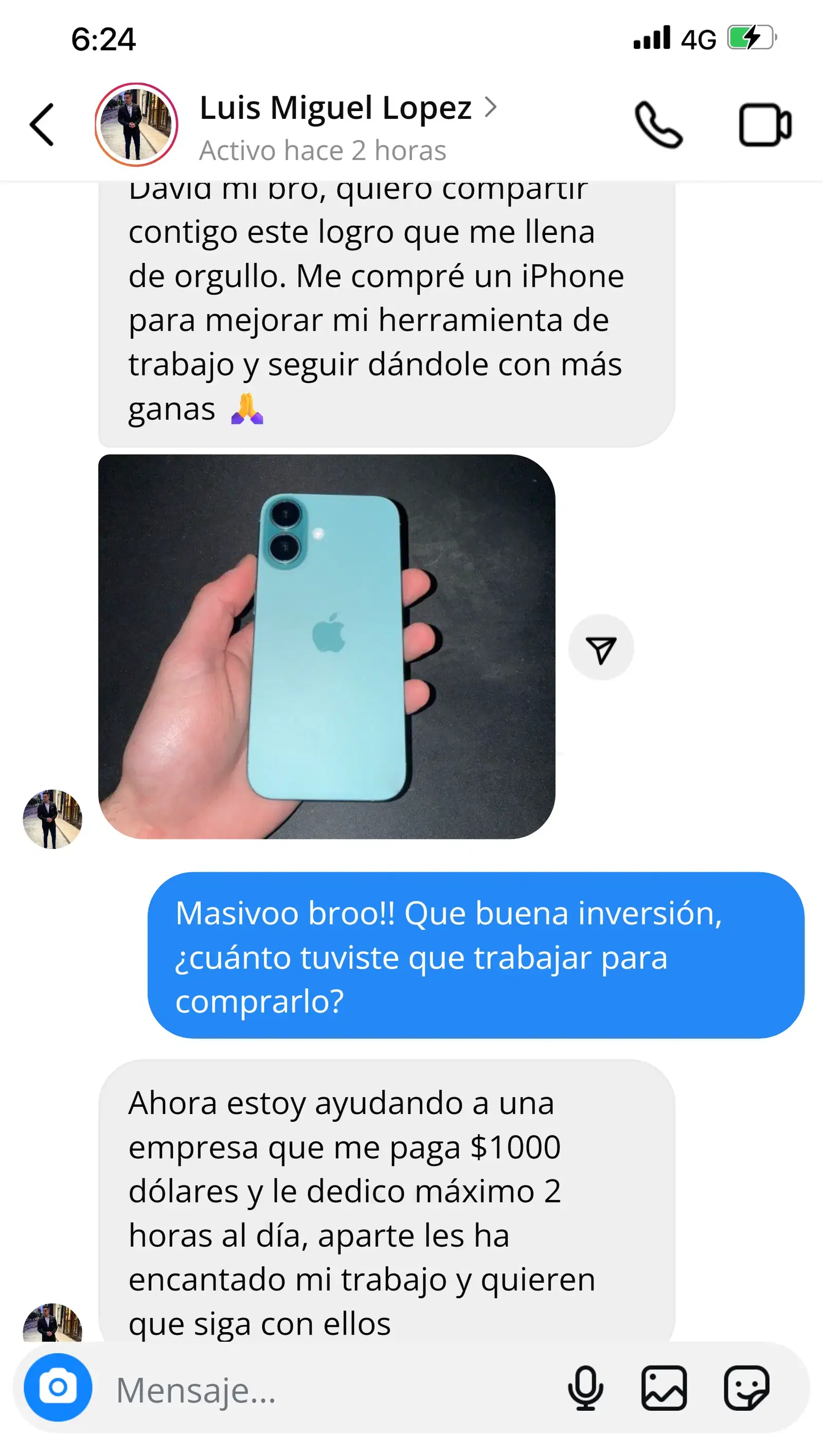823x1456 pixels.
Task: Open the sticker picker
Action: (x=746, y=1388)
